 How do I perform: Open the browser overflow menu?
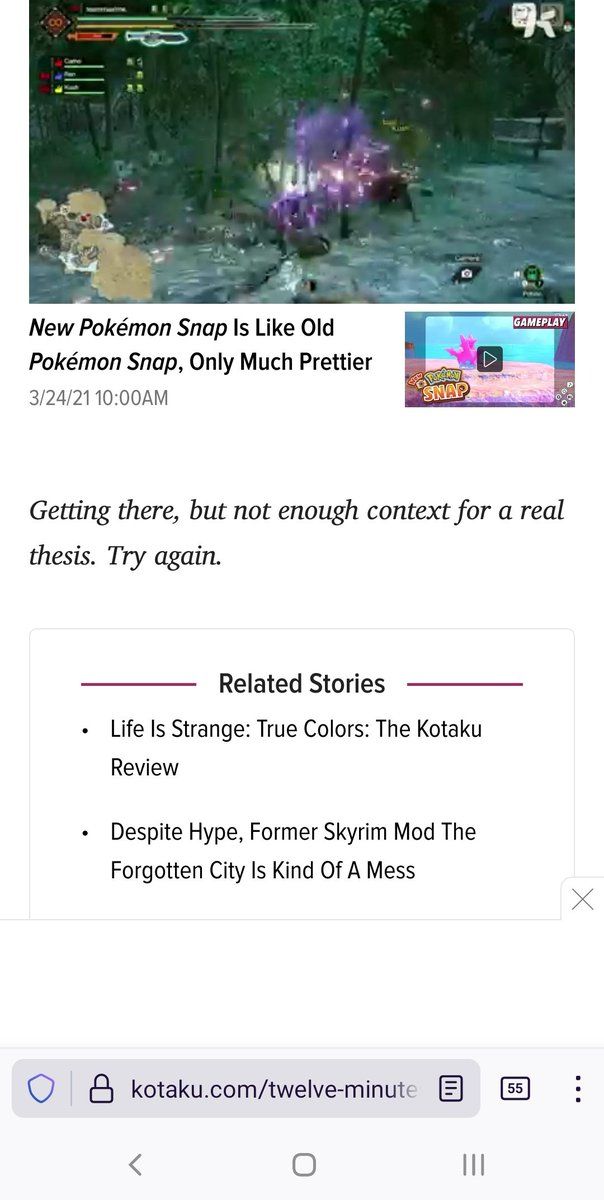577,1089
